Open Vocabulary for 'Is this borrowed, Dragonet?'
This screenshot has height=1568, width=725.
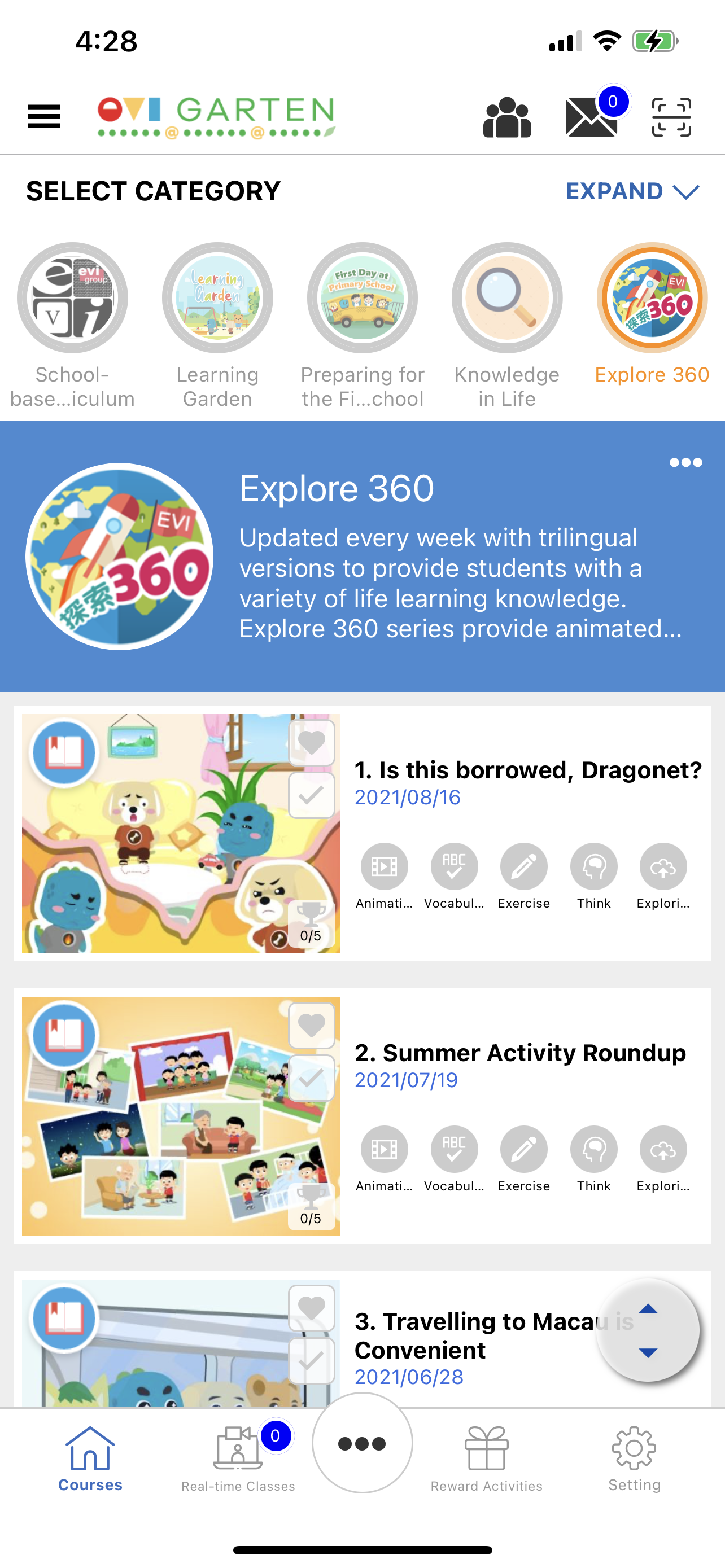[454, 866]
